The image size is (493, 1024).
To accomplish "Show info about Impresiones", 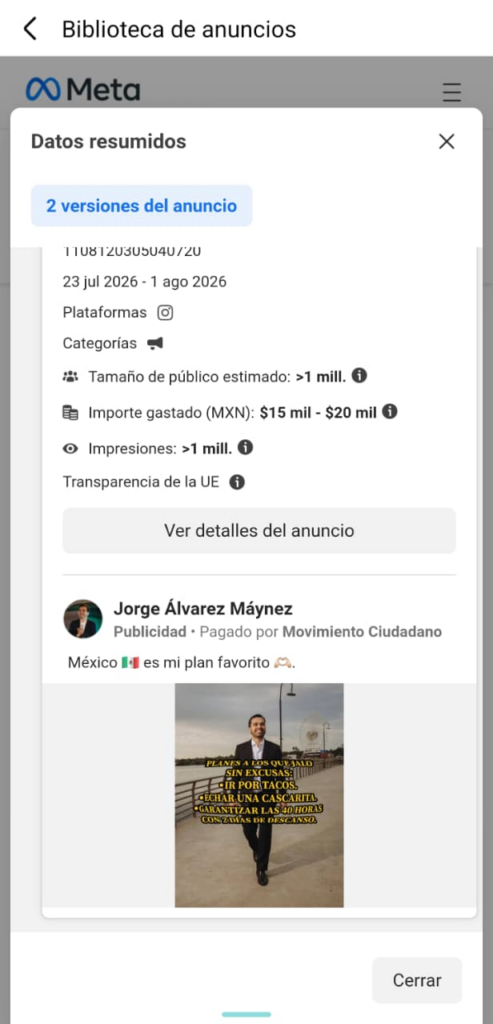I will 246,447.
